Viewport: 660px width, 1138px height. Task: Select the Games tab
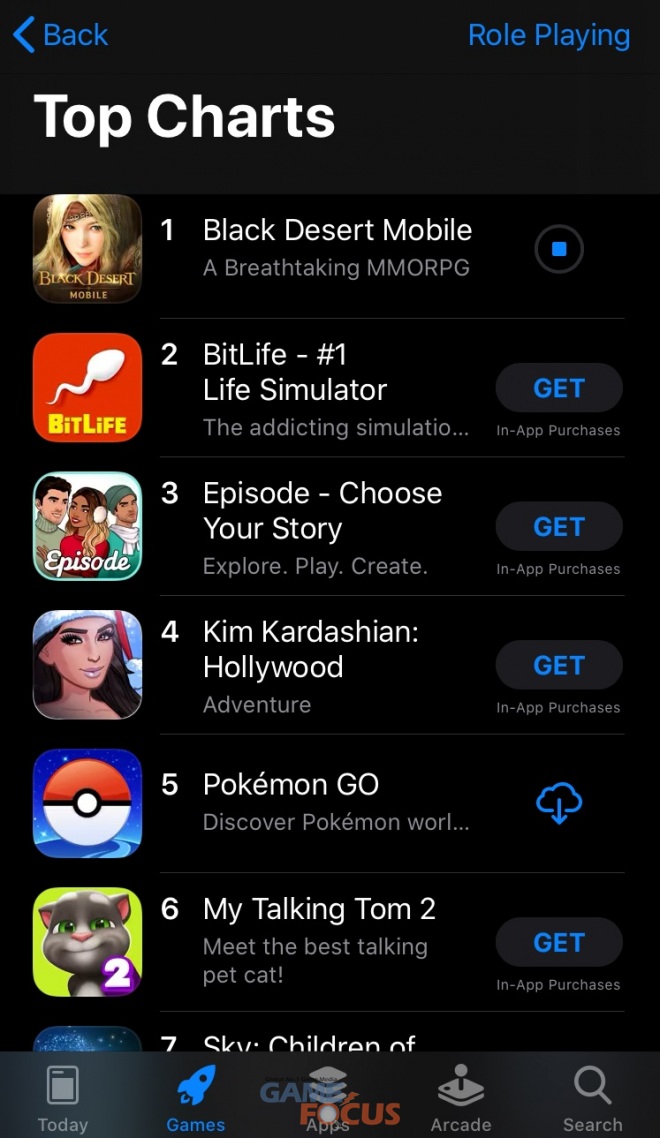click(196, 1098)
